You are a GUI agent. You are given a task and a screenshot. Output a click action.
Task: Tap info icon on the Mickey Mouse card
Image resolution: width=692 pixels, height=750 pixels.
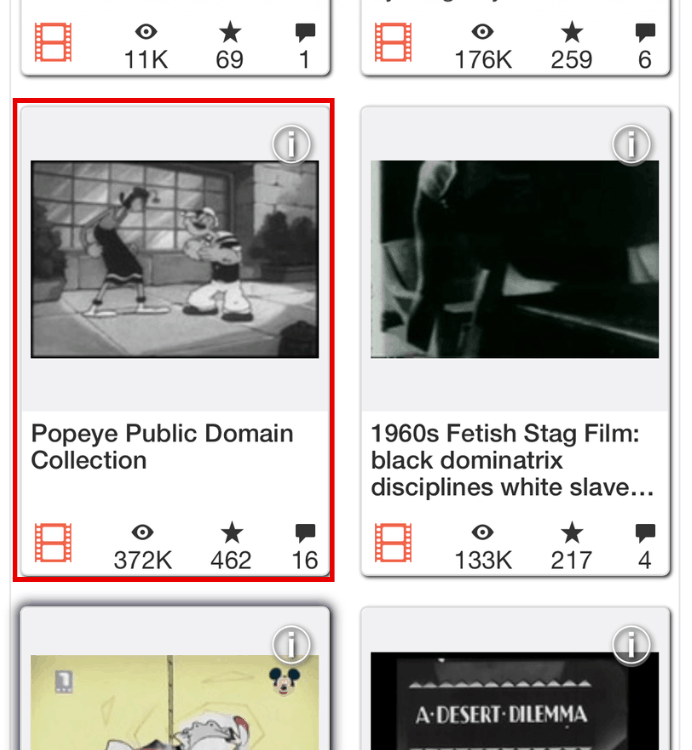pyautogui.click(x=291, y=646)
